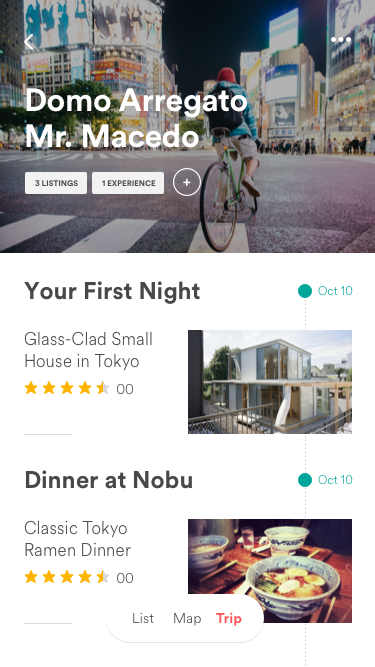Tap the 3 Listings chip
This screenshot has width=375, height=667.
(56, 183)
